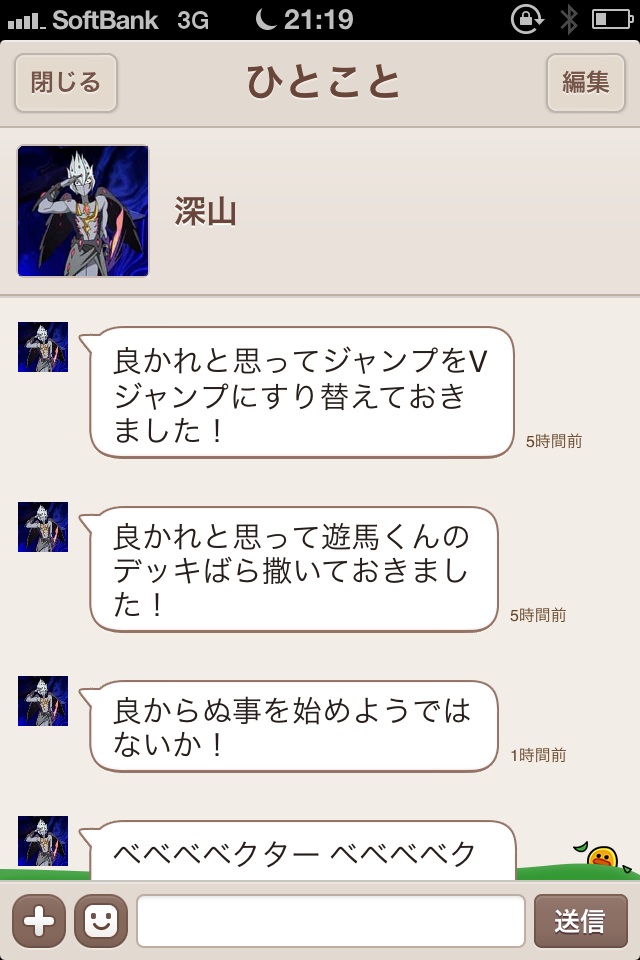The height and width of the screenshot is (960, 640).
Task: Open the plus attachment menu
Action: [39, 920]
